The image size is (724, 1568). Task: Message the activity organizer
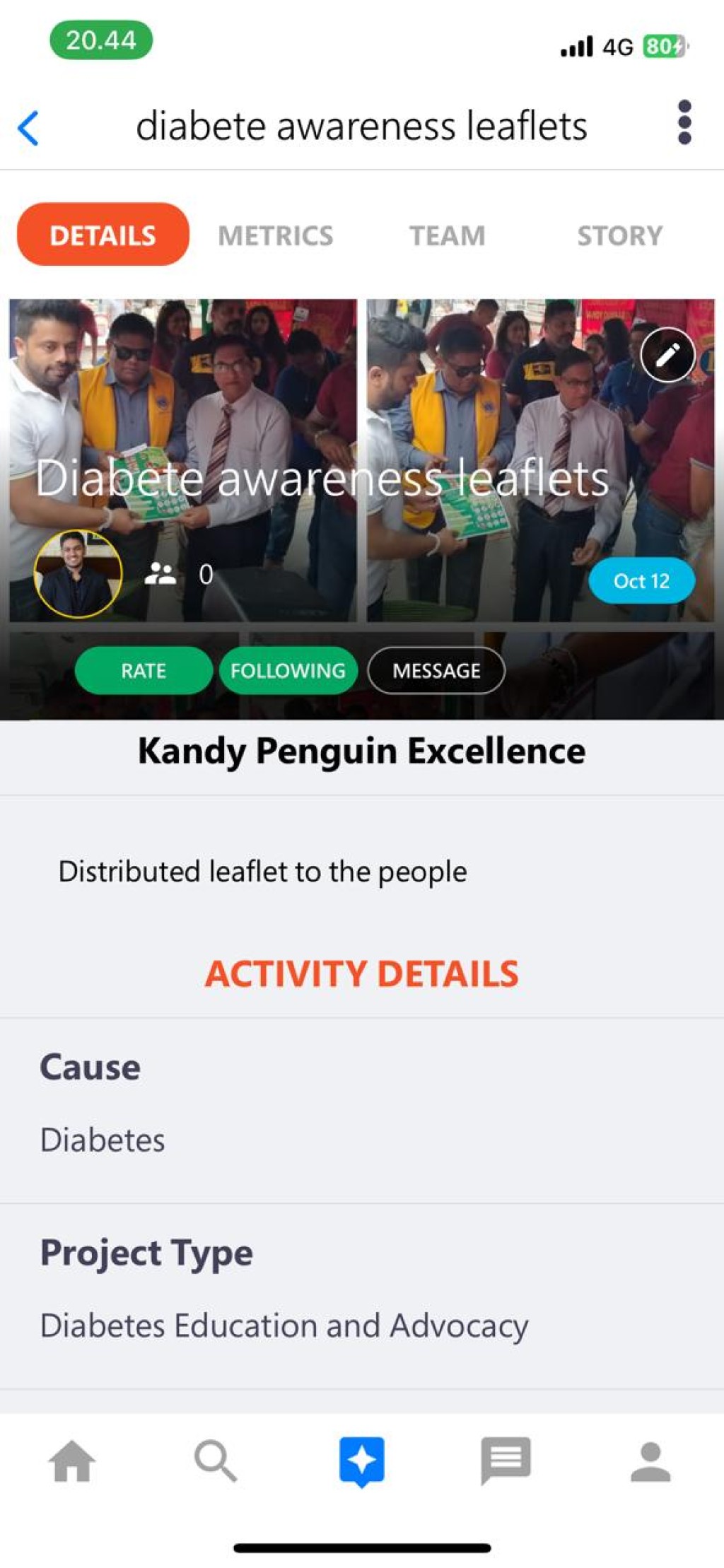(x=436, y=670)
